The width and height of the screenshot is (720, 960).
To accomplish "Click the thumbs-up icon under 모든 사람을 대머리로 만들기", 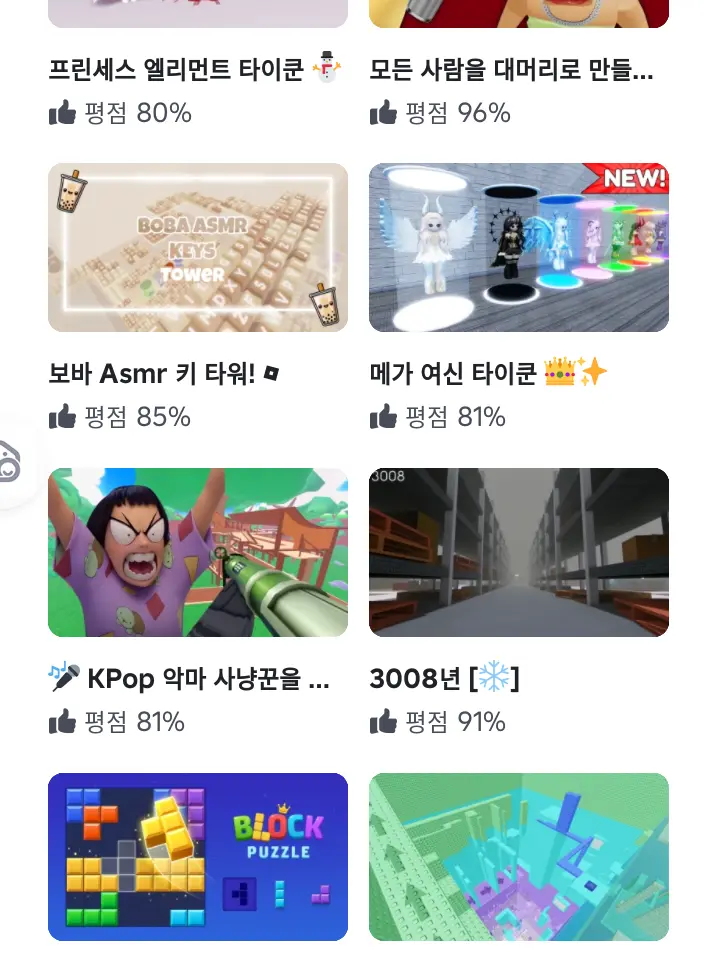I will 383,113.
